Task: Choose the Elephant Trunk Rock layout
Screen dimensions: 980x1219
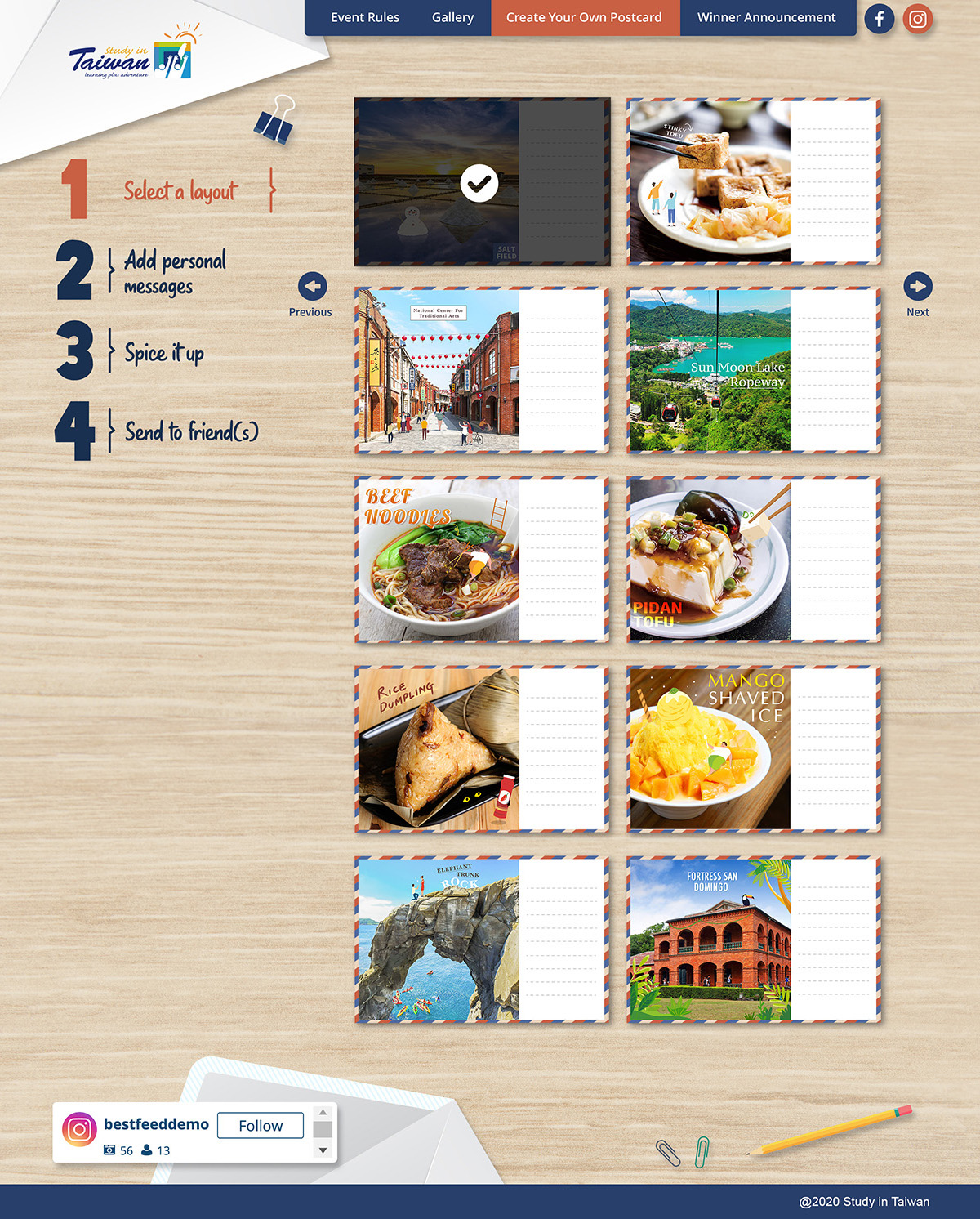Action: [x=481, y=939]
